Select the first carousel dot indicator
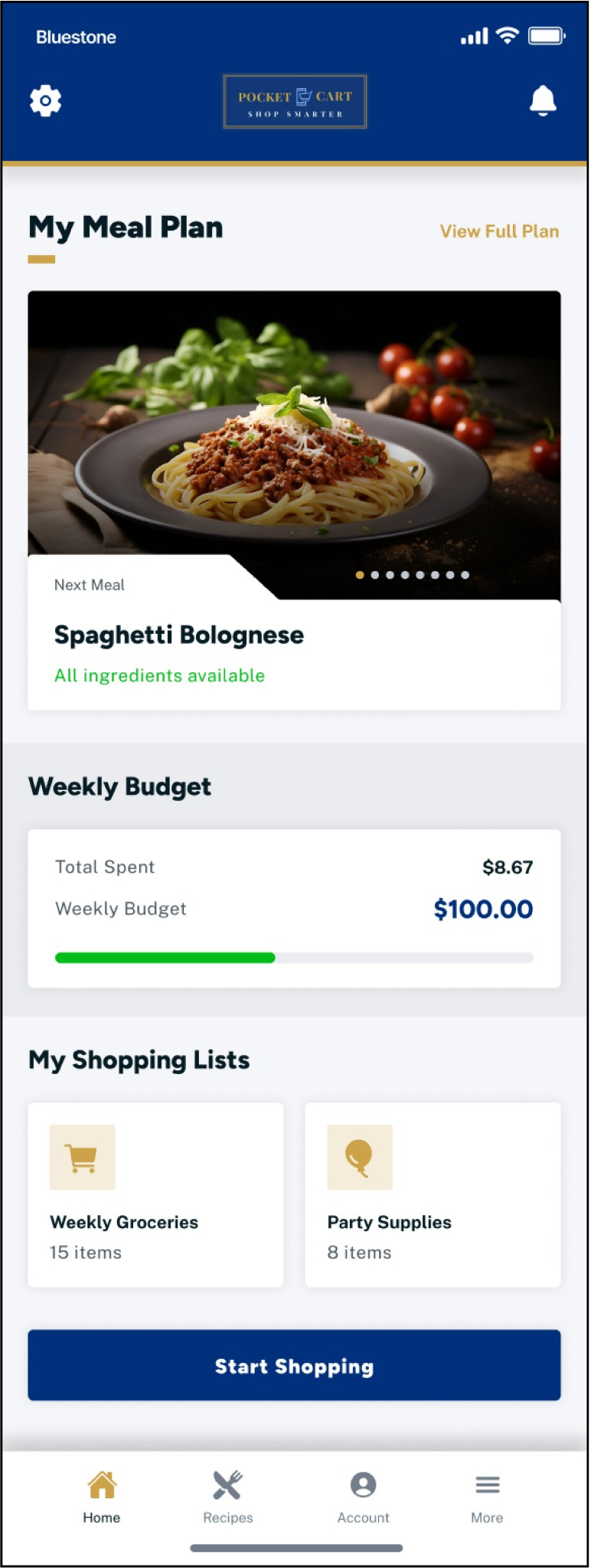 click(x=360, y=574)
